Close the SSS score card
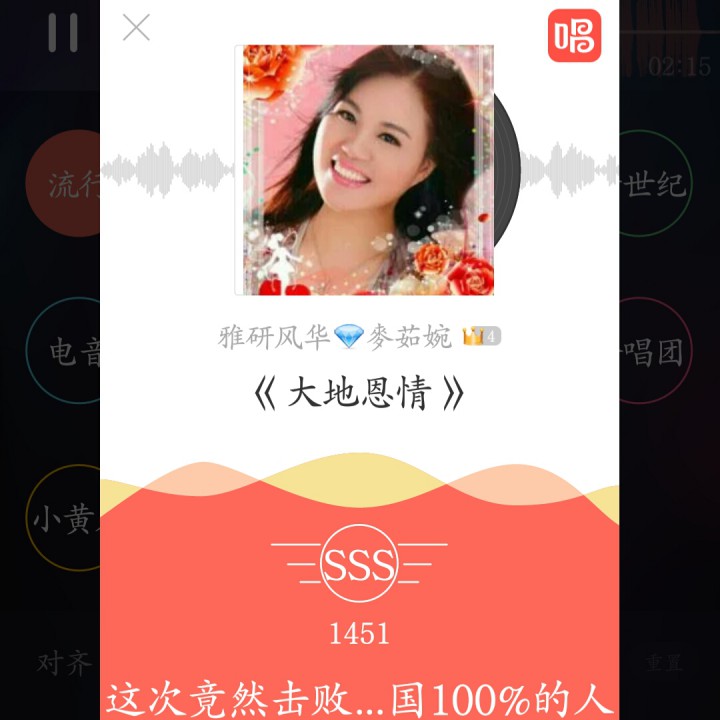Image resolution: width=720 pixels, height=720 pixels. coord(136,28)
